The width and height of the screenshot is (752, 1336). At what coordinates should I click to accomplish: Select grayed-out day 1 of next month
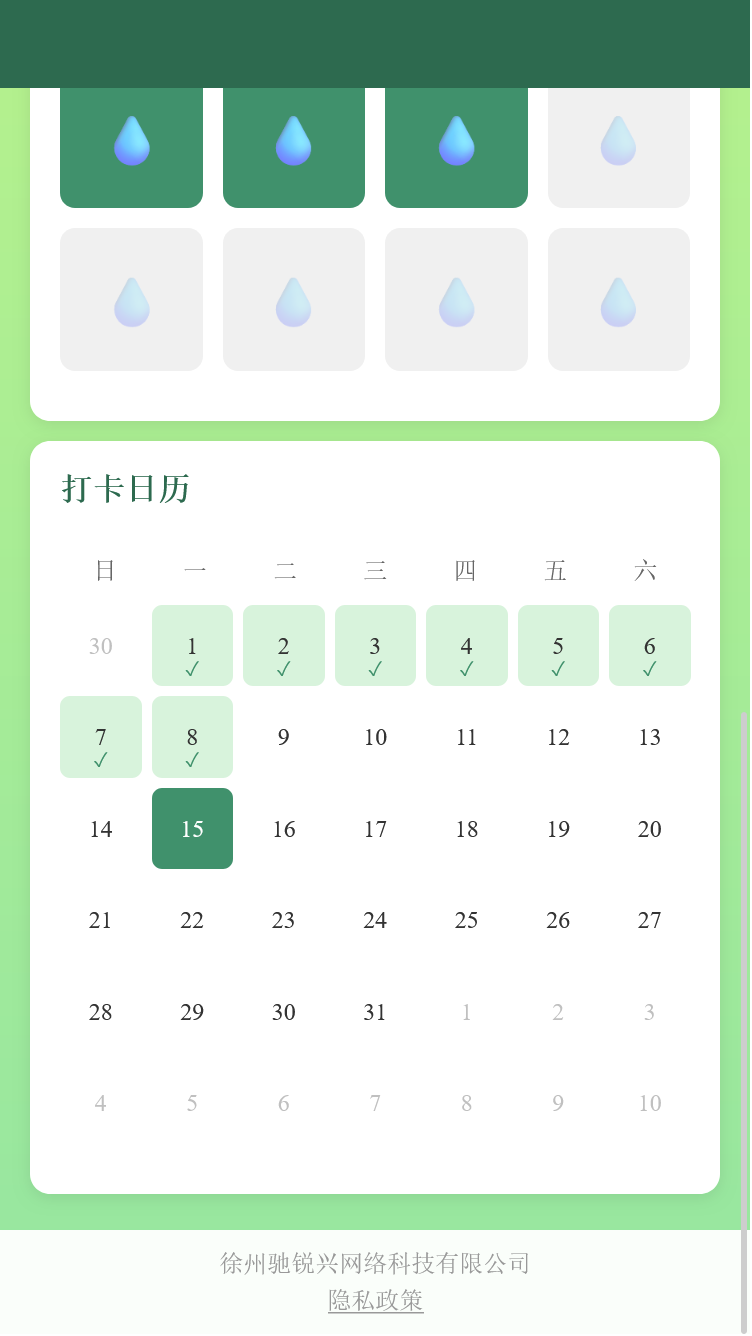coord(466,1012)
